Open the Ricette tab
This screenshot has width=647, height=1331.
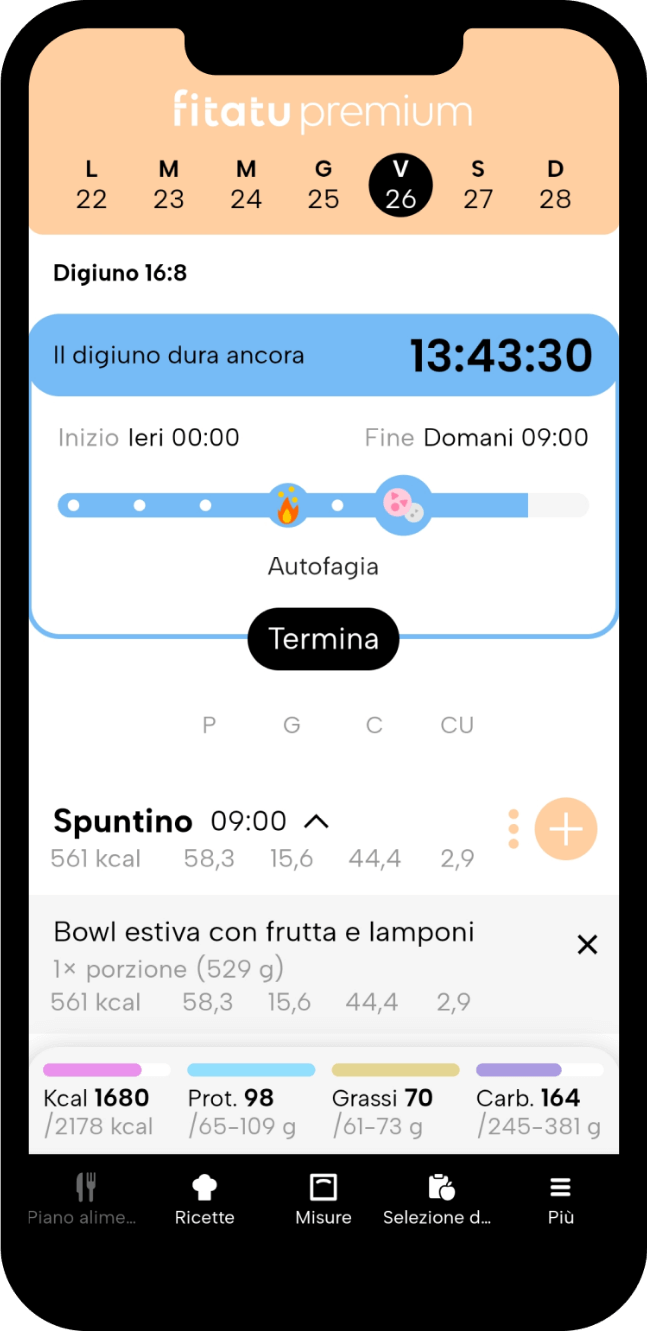click(205, 1199)
